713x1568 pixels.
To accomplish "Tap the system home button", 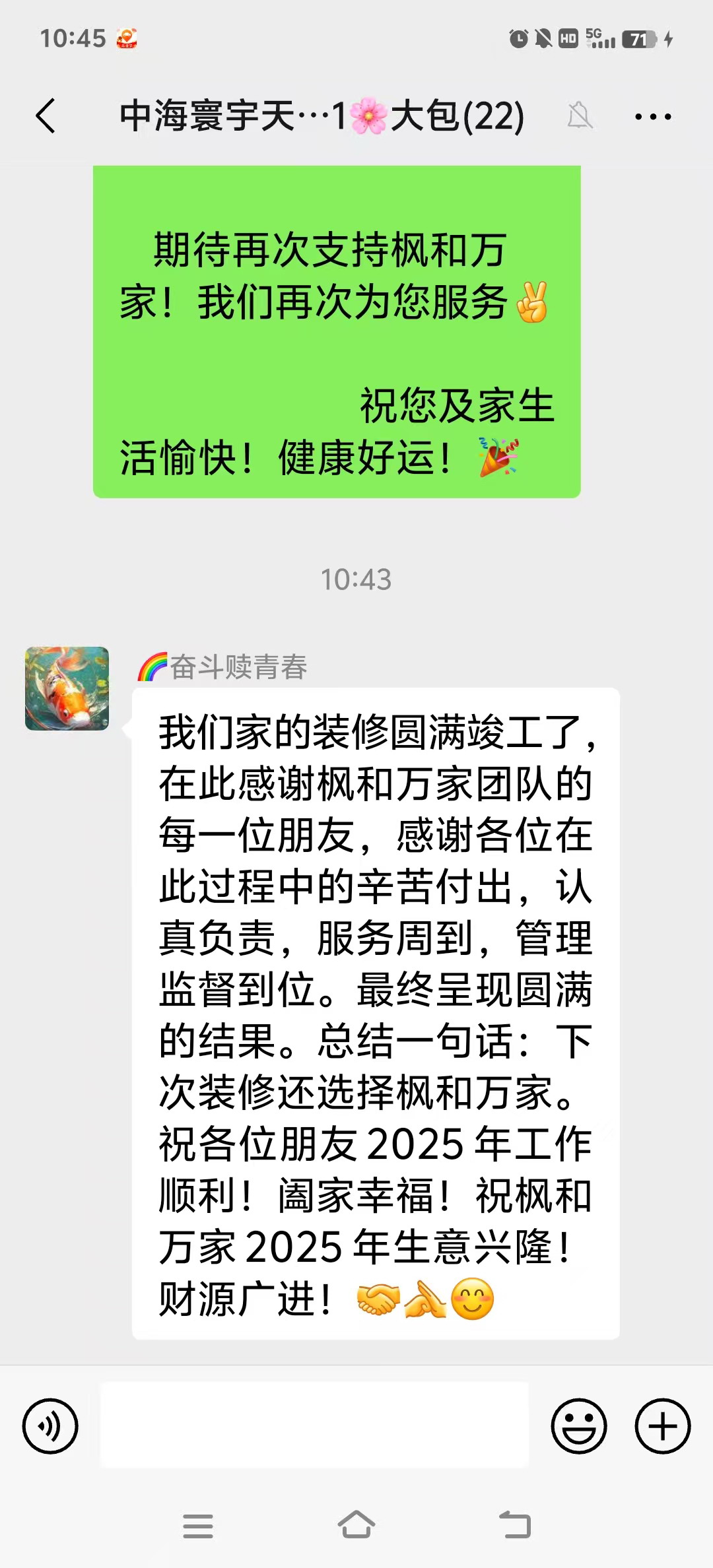I will tap(356, 1526).
